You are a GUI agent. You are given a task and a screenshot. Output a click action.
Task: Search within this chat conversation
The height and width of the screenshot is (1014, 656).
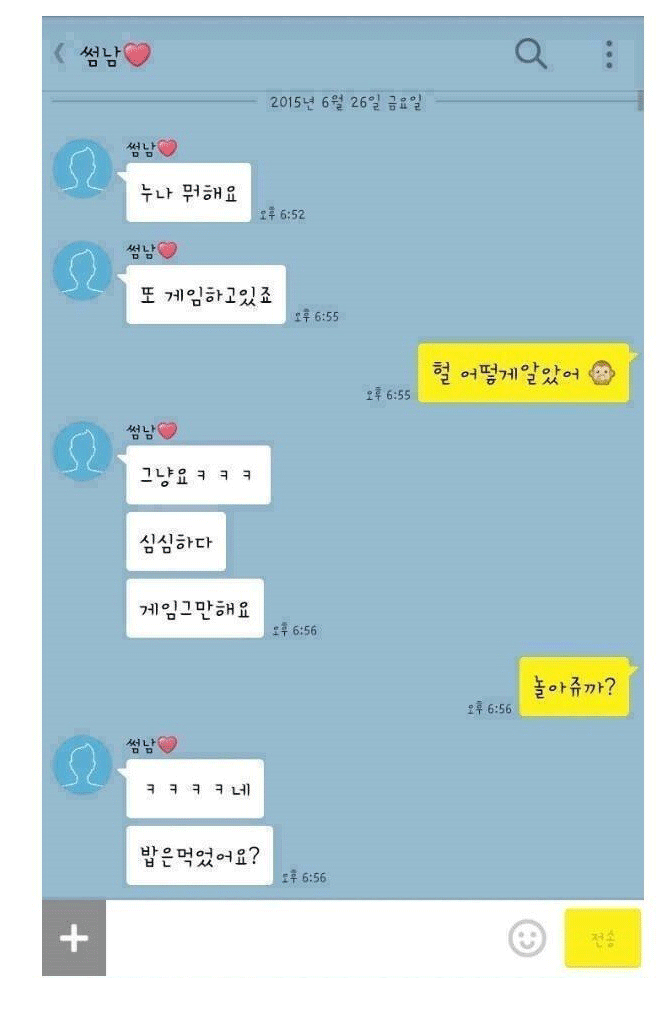pos(531,55)
